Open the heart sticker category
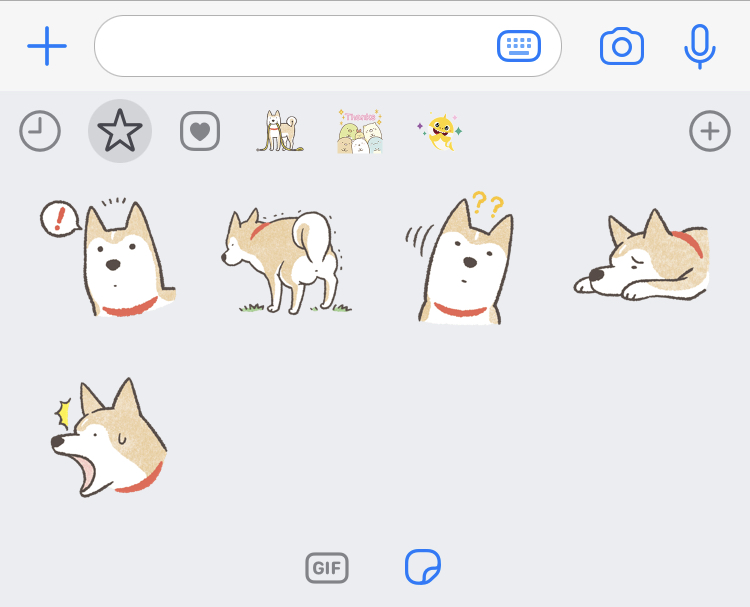Image resolution: width=750 pixels, height=607 pixels. pos(200,131)
